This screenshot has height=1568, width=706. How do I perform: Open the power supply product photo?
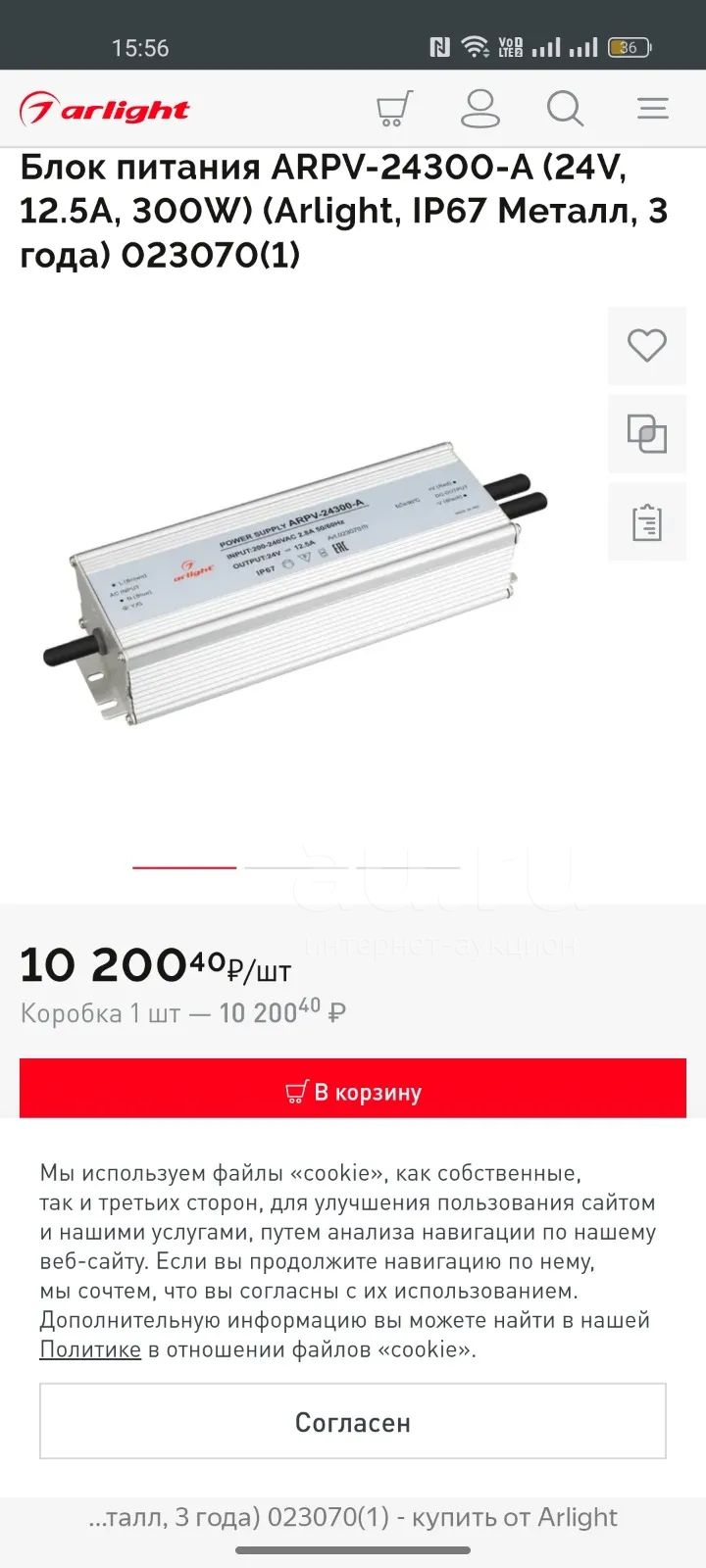[x=295, y=584]
